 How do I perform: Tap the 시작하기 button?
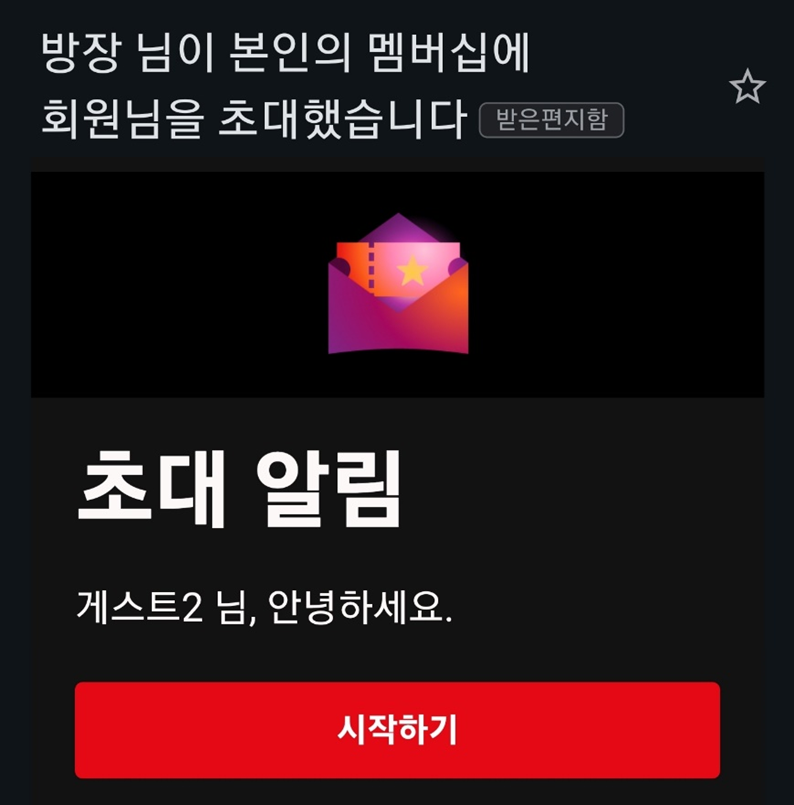(x=397, y=730)
